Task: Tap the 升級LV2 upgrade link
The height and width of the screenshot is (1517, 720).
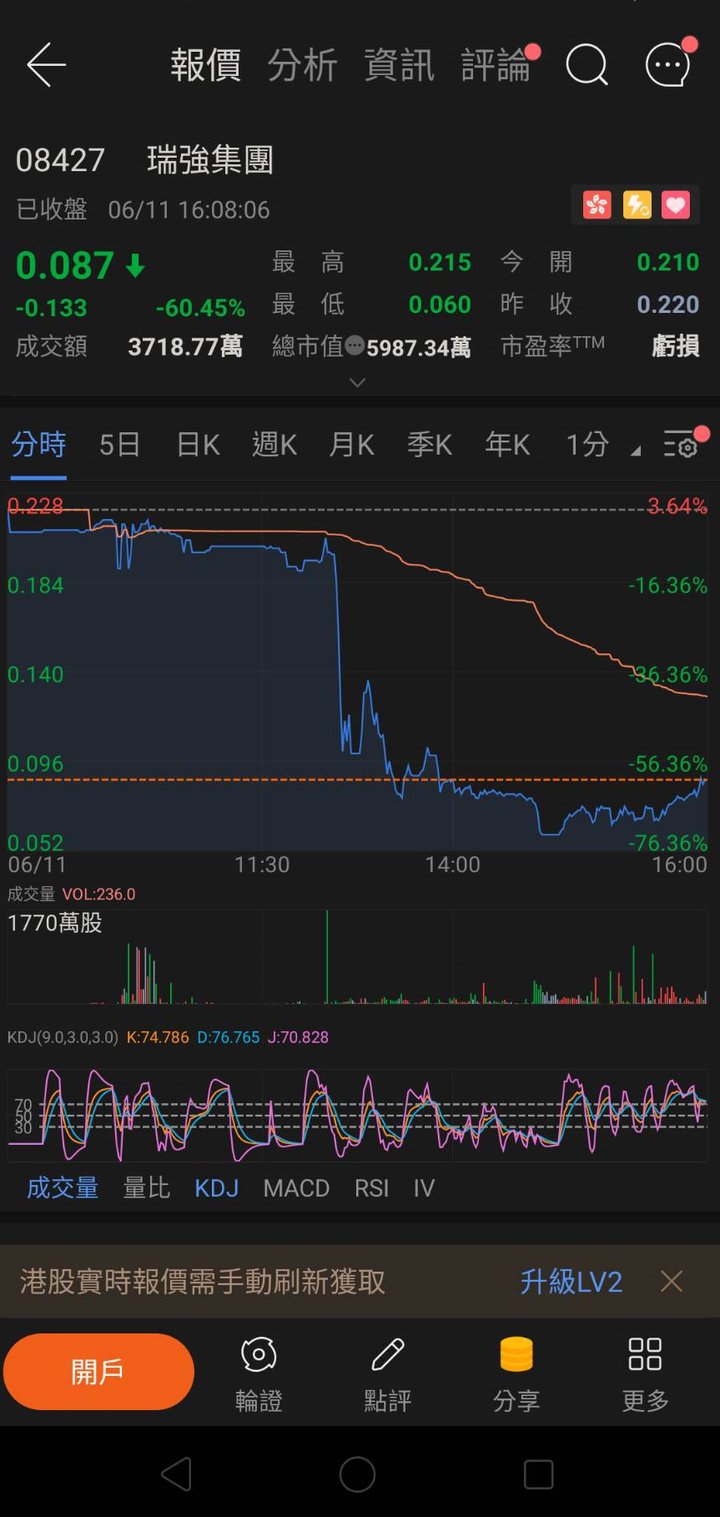Action: 571,1282
